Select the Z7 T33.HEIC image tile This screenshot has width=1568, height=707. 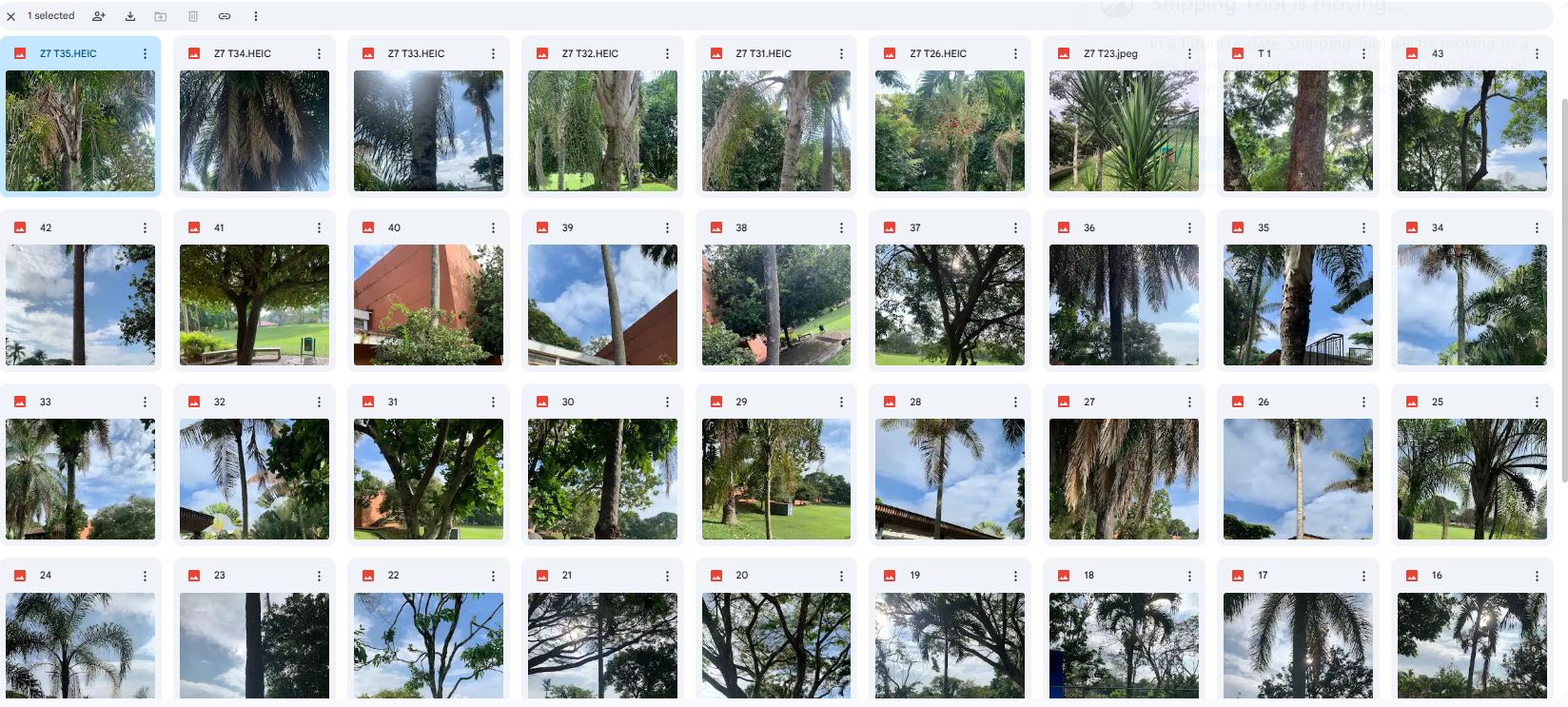428,130
